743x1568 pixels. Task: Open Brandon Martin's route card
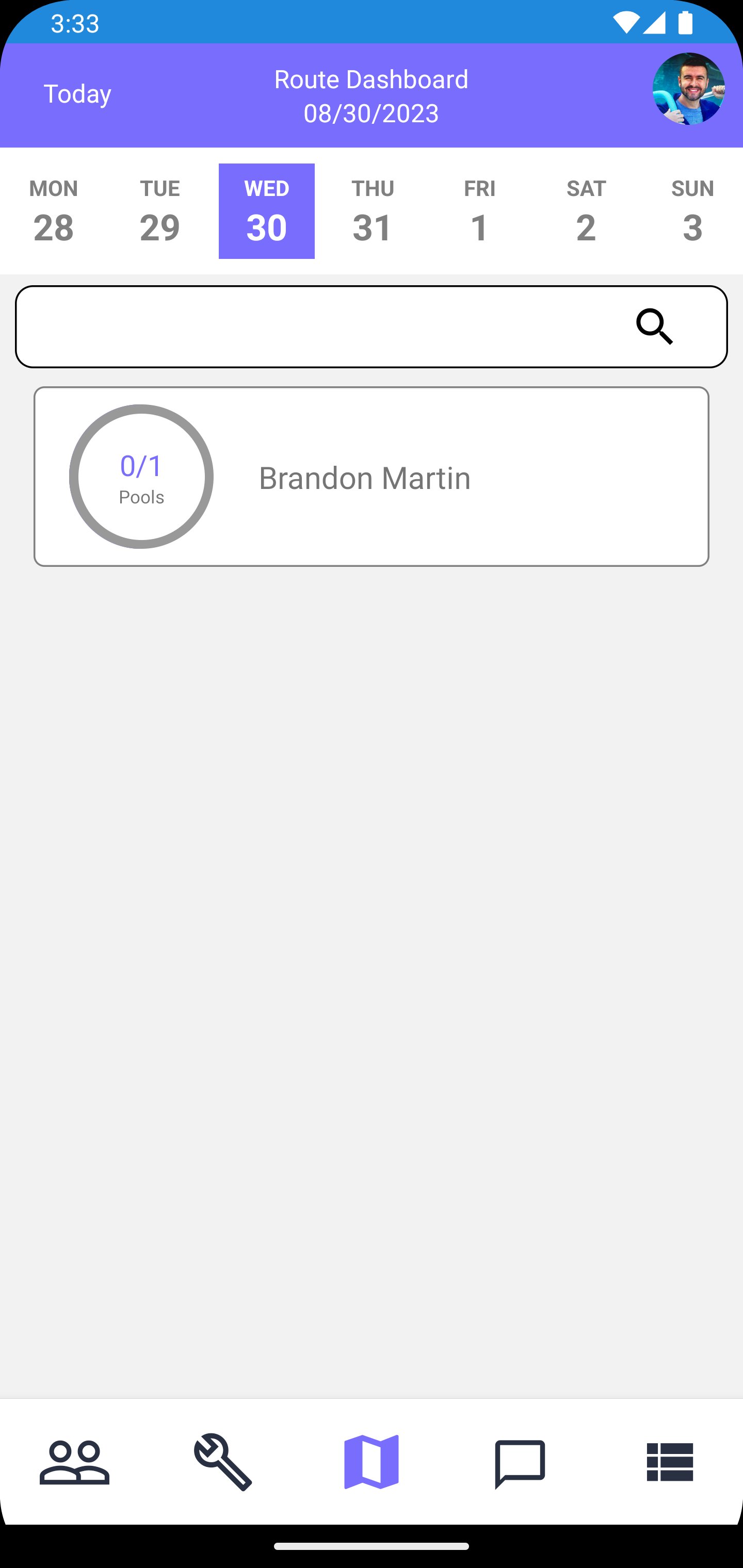(372, 477)
